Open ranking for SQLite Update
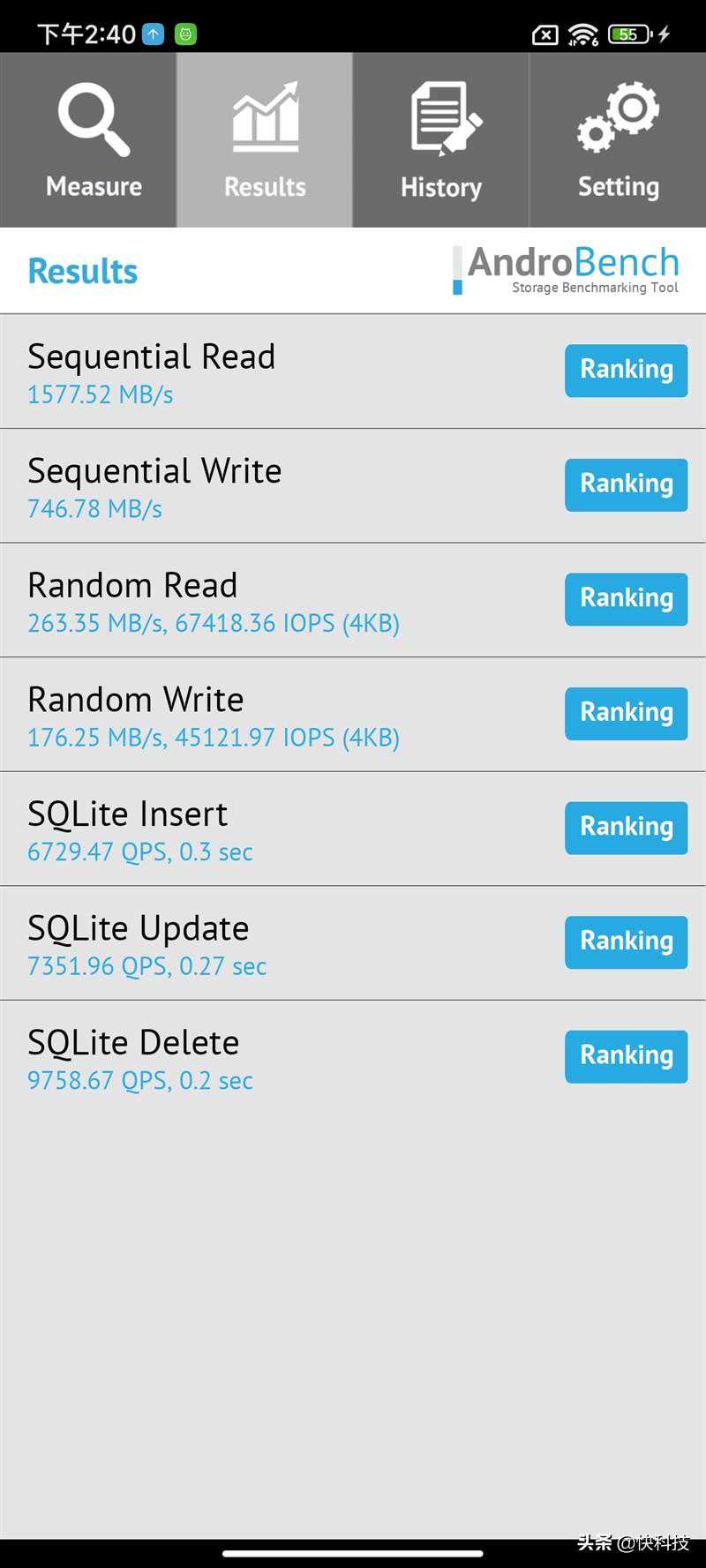Image resolution: width=706 pixels, height=1568 pixels. 626,942
